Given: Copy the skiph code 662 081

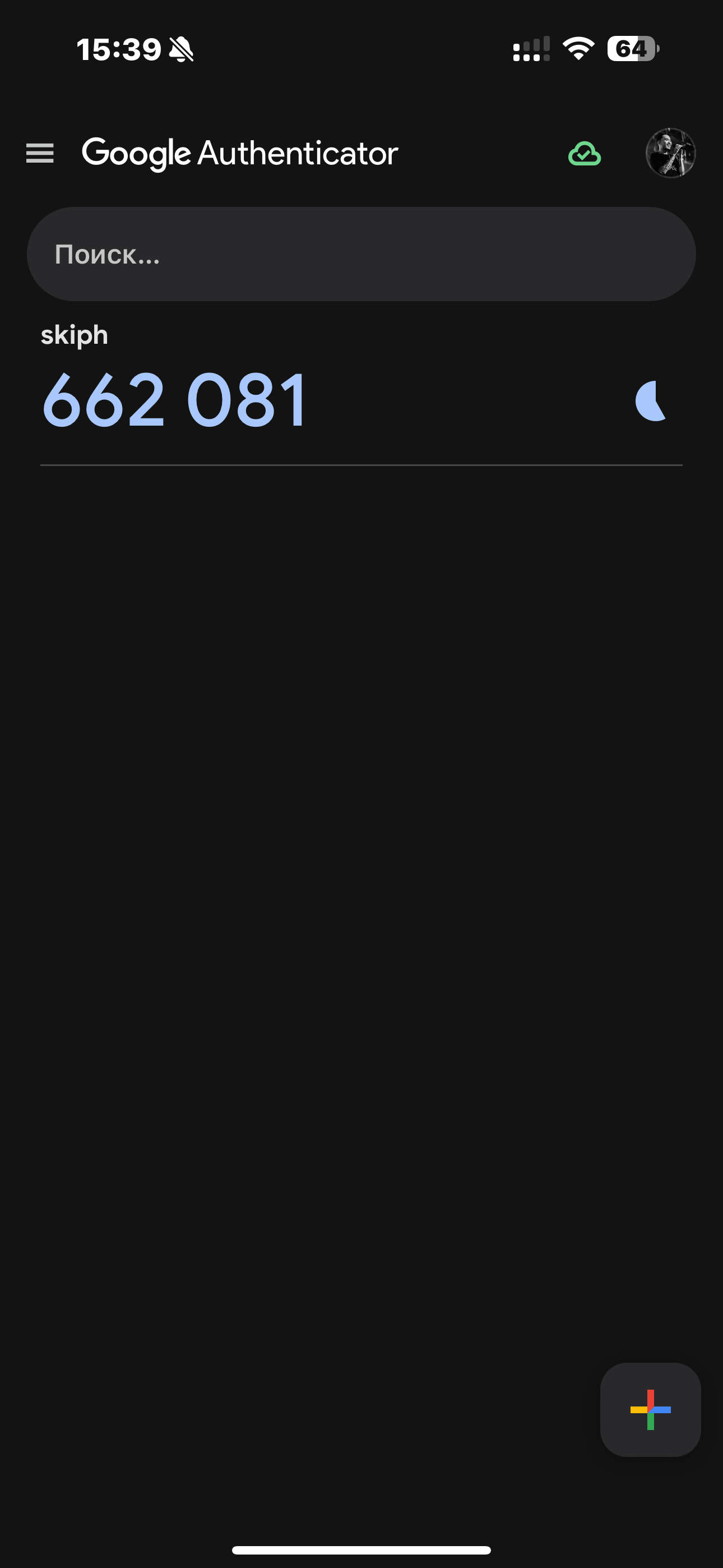Looking at the screenshot, I should click(x=175, y=400).
